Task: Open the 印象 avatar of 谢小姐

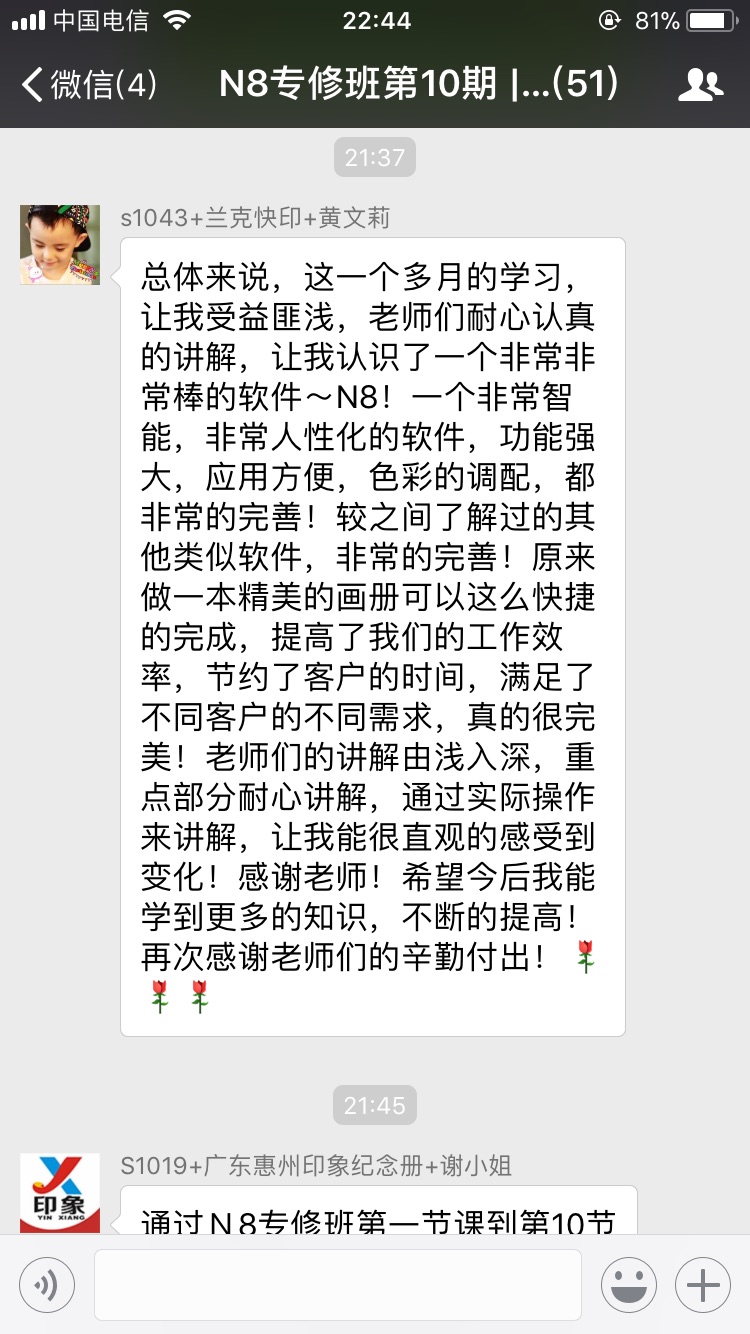Action: (60, 1192)
